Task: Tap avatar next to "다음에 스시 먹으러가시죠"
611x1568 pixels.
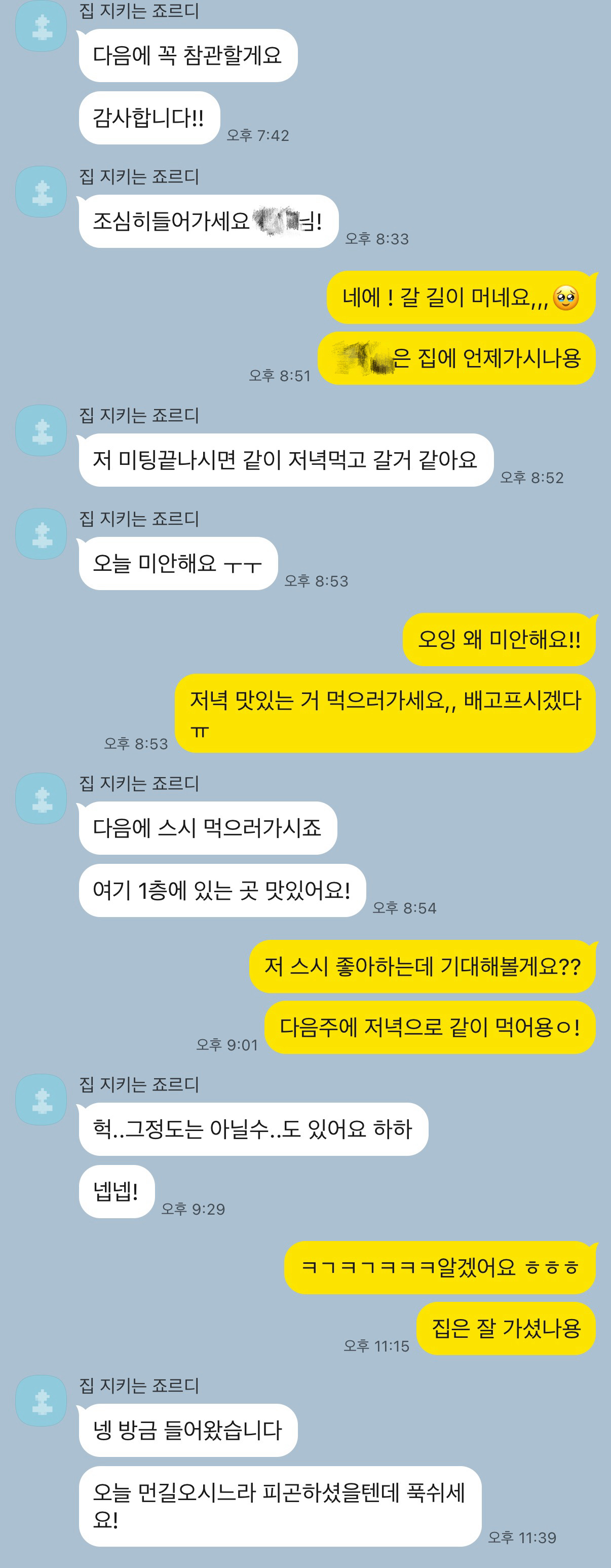Action: pos(41,798)
